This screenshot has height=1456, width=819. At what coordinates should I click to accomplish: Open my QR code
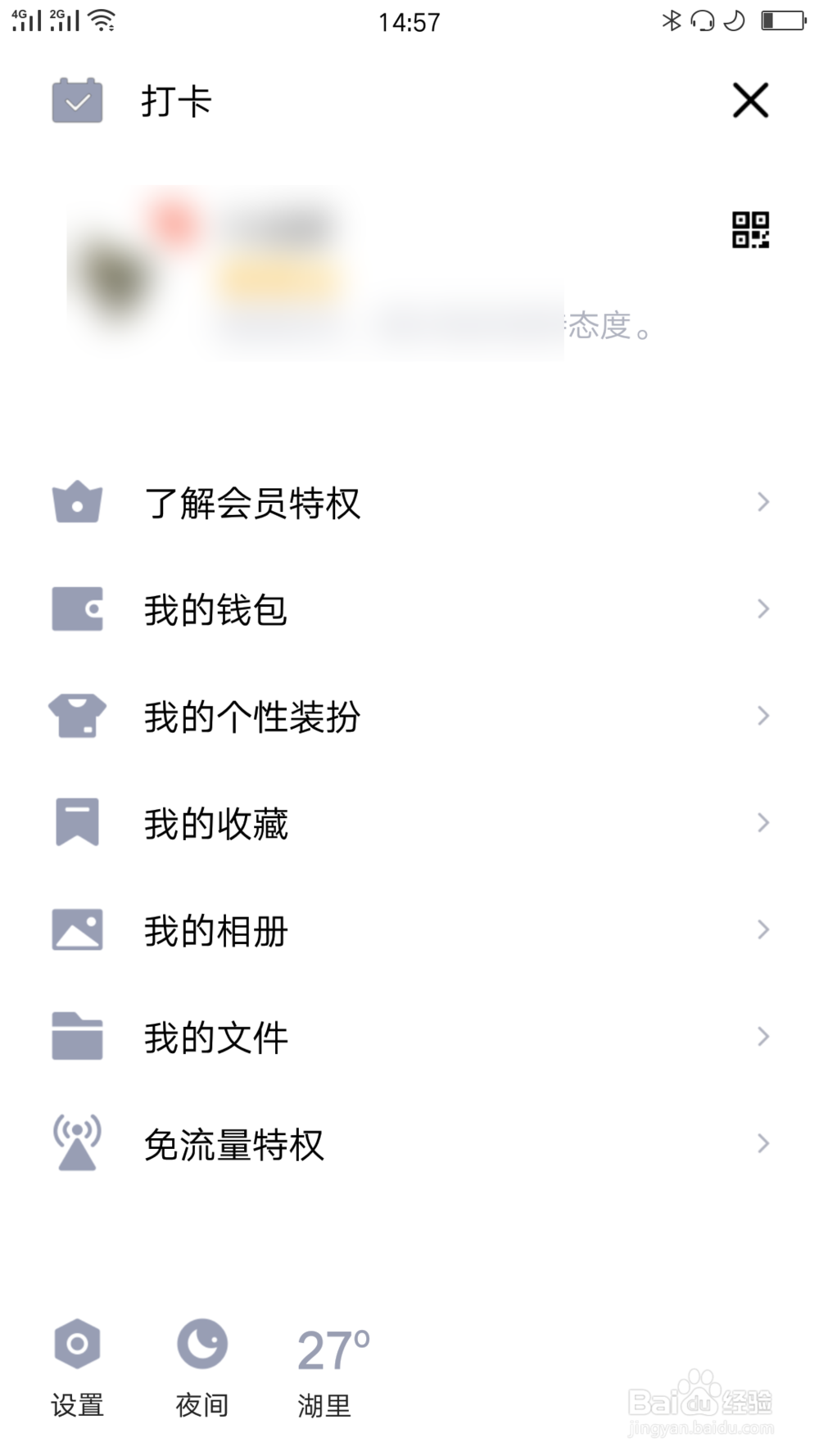(x=750, y=229)
